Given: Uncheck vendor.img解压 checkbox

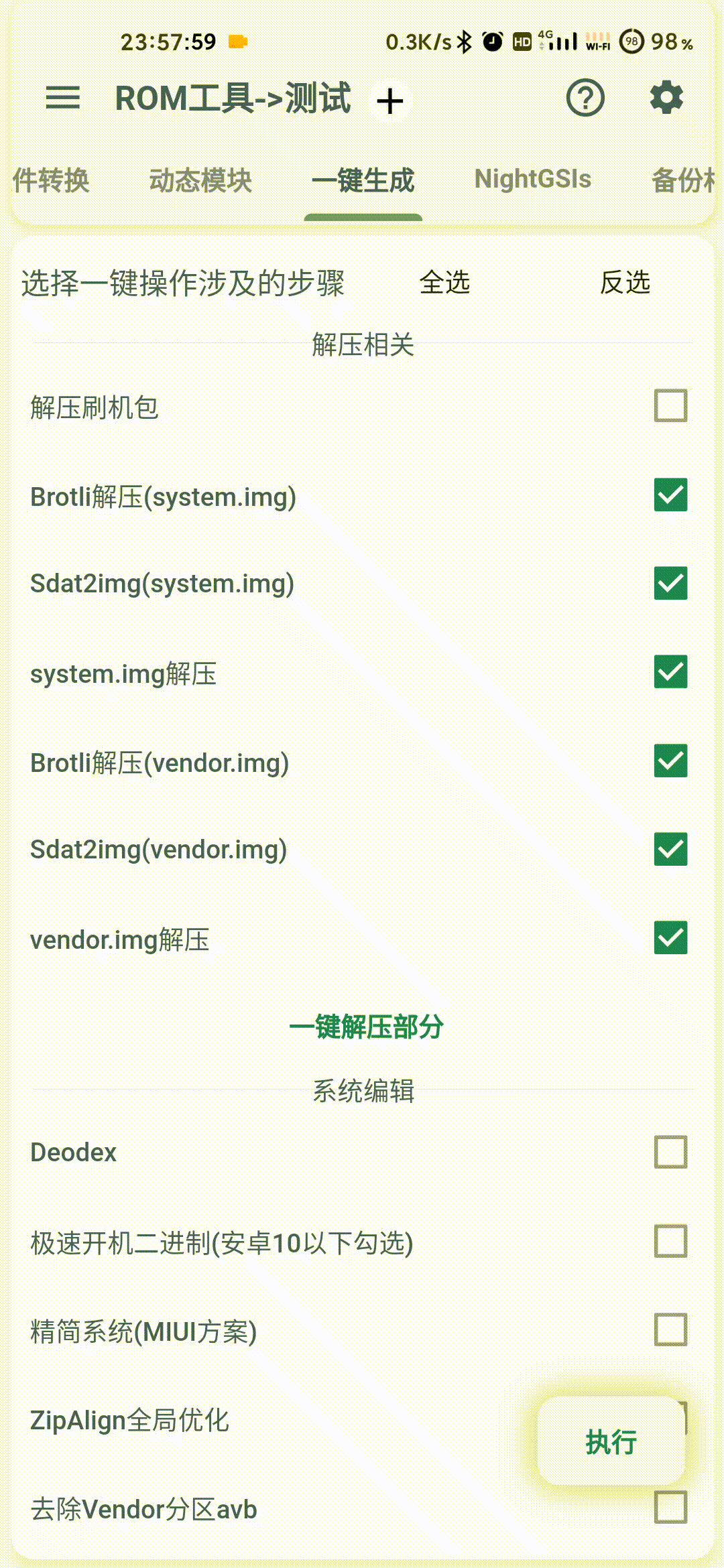Looking at the screenshot, I should click(x=670, y=938).
